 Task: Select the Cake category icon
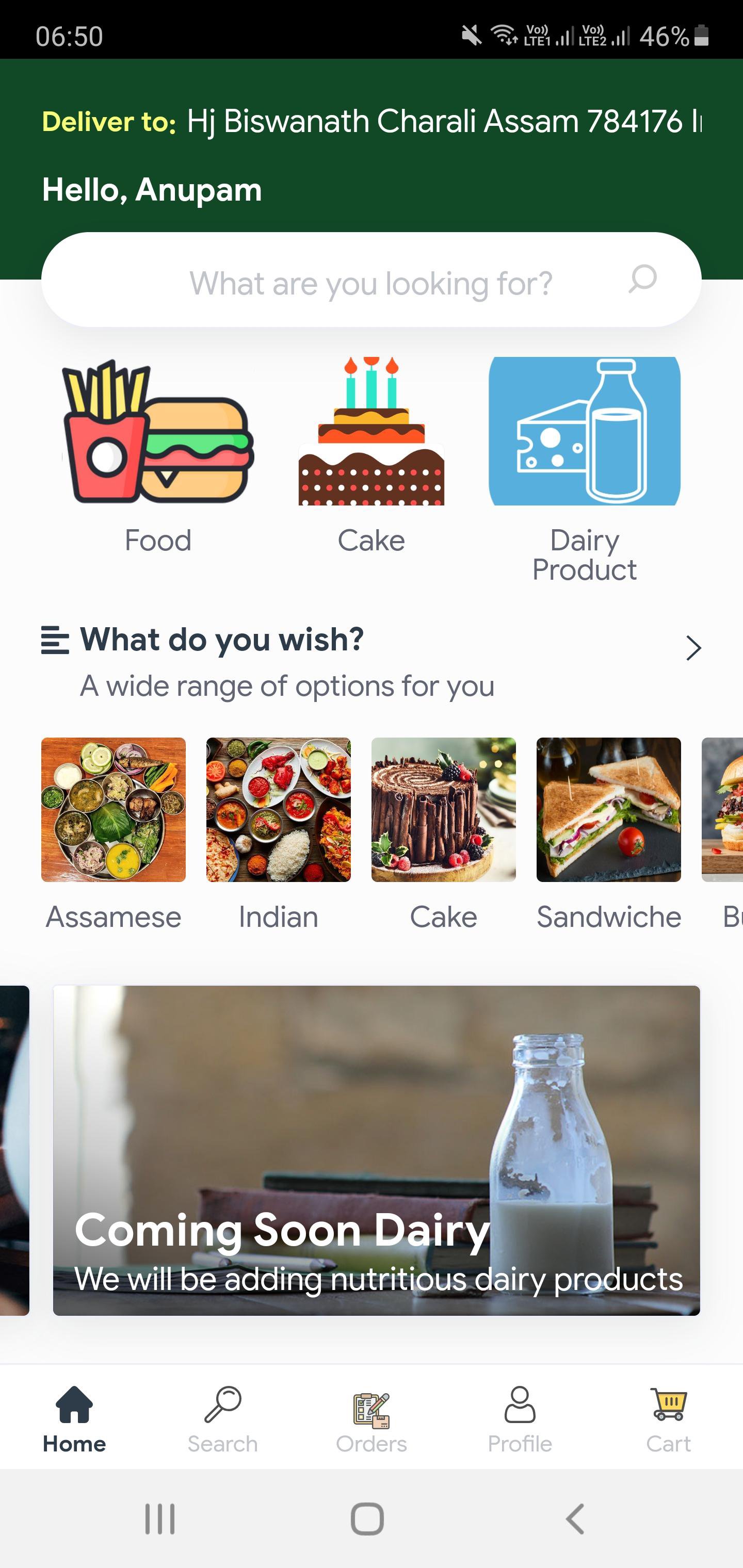(x=372, y=432)
